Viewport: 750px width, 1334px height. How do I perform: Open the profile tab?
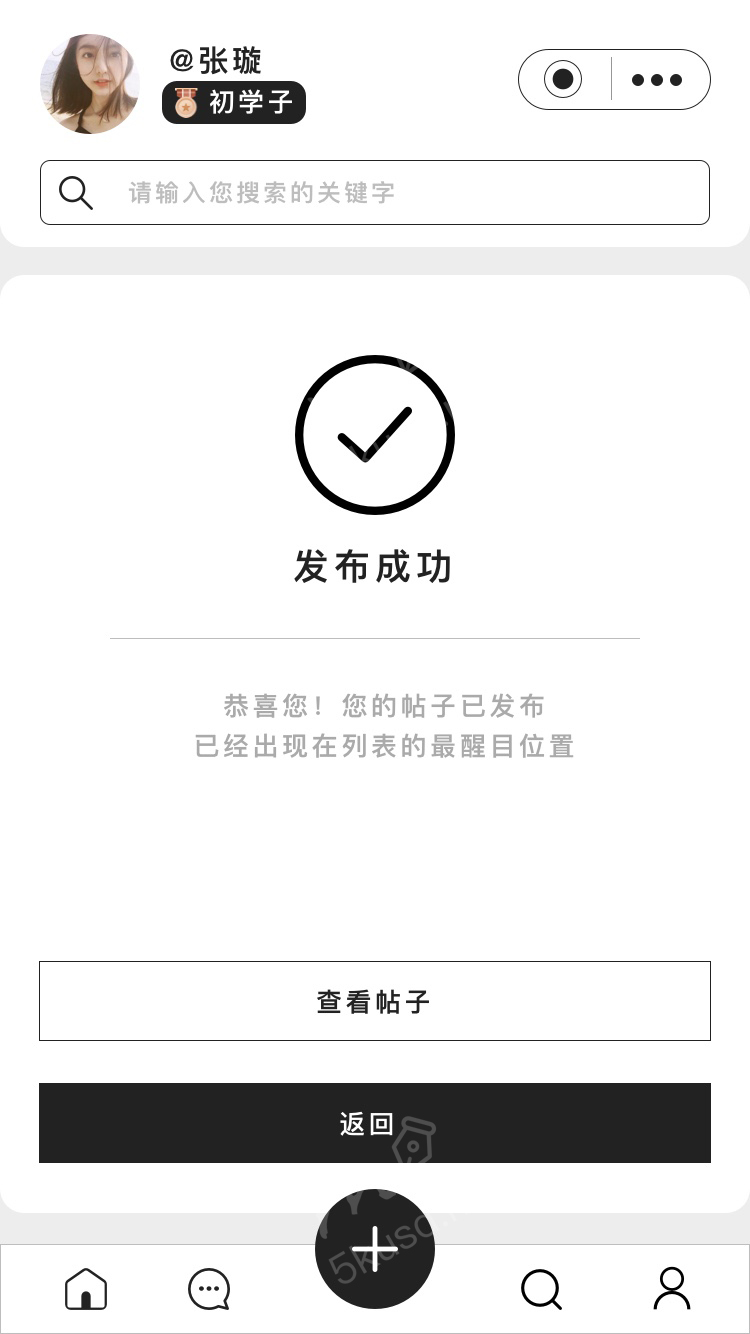[671, 1289]
